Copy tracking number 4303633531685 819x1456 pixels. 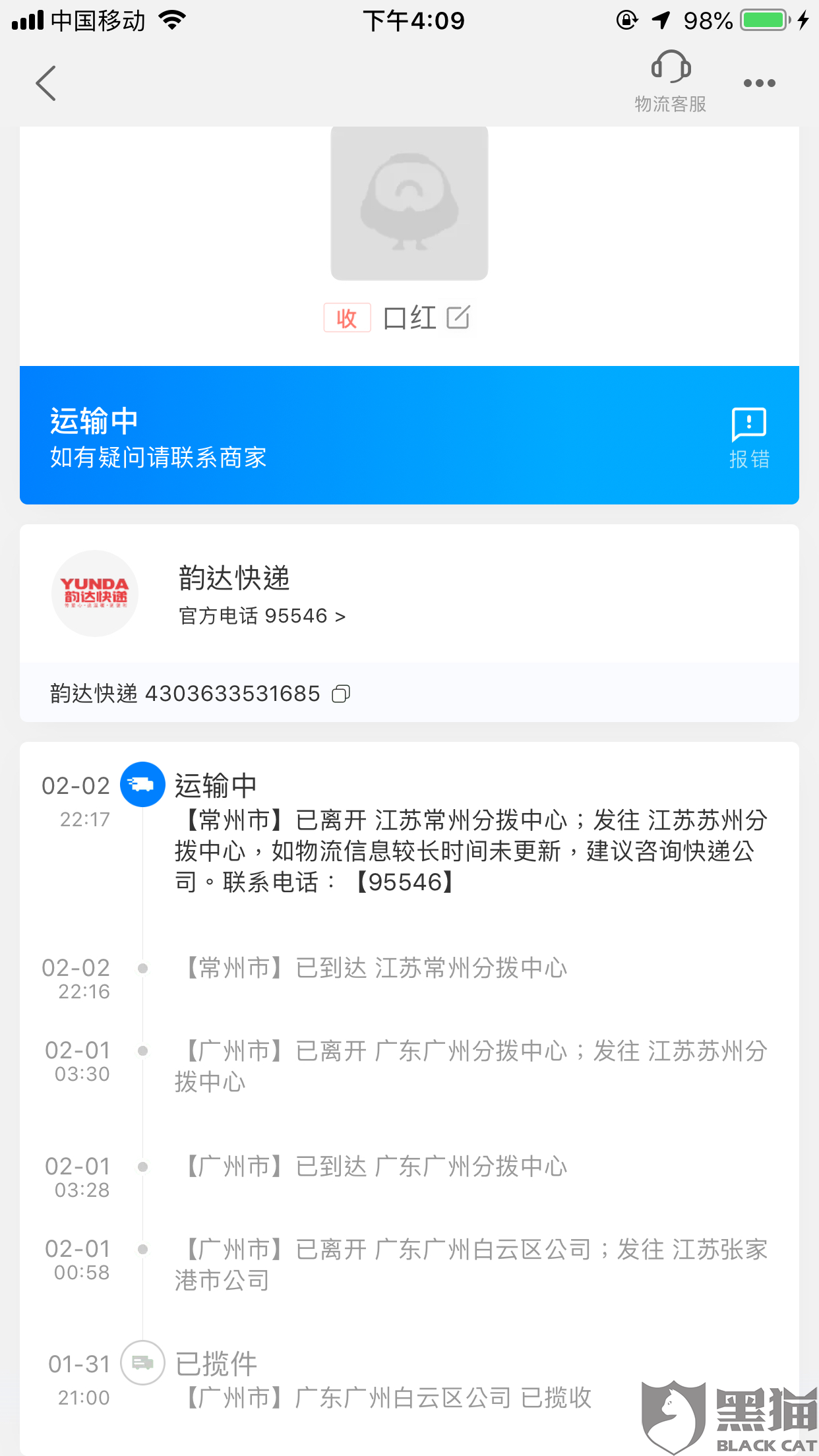pos(341,694)
